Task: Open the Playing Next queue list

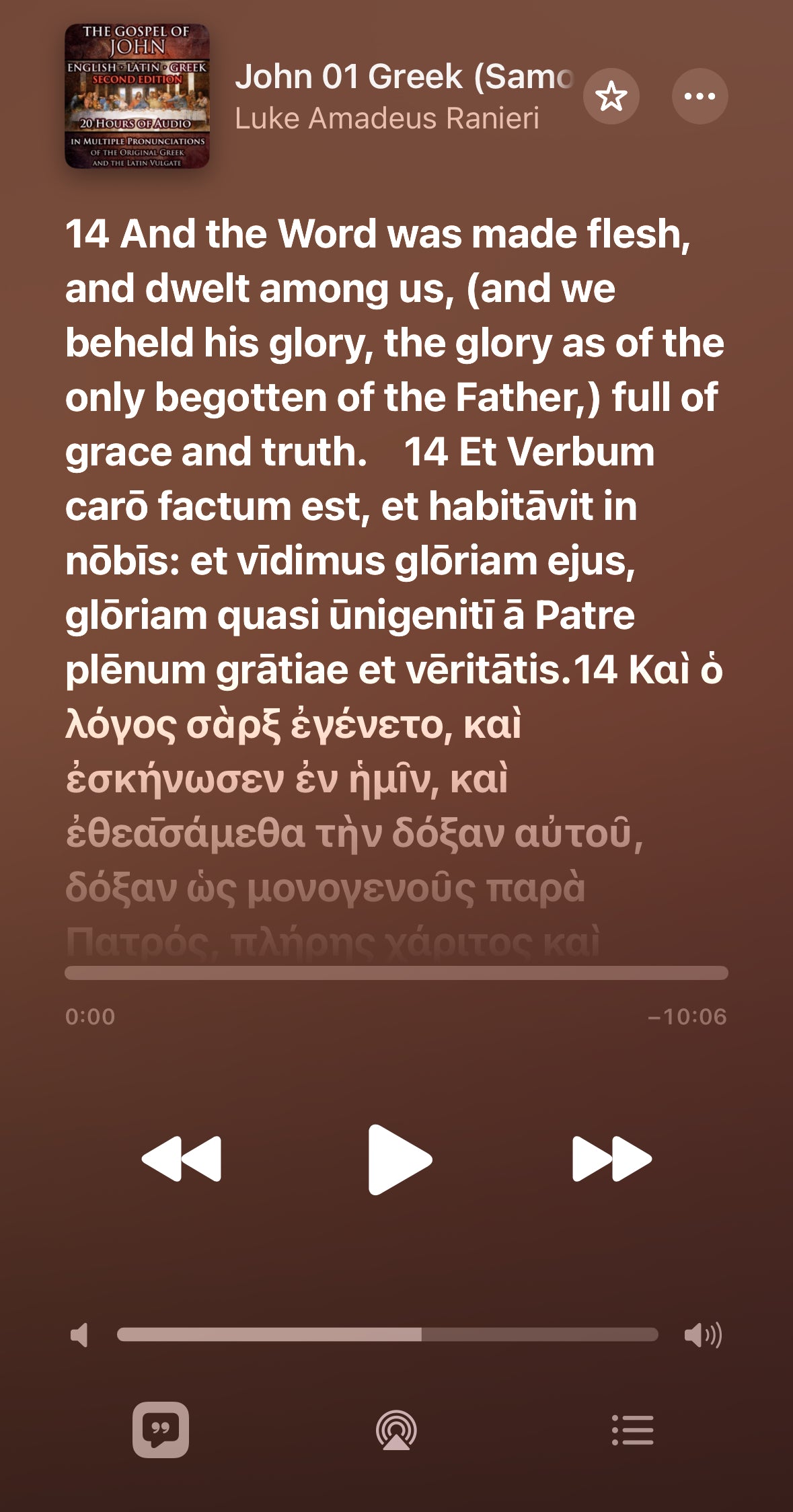Action: [632, 1430]
